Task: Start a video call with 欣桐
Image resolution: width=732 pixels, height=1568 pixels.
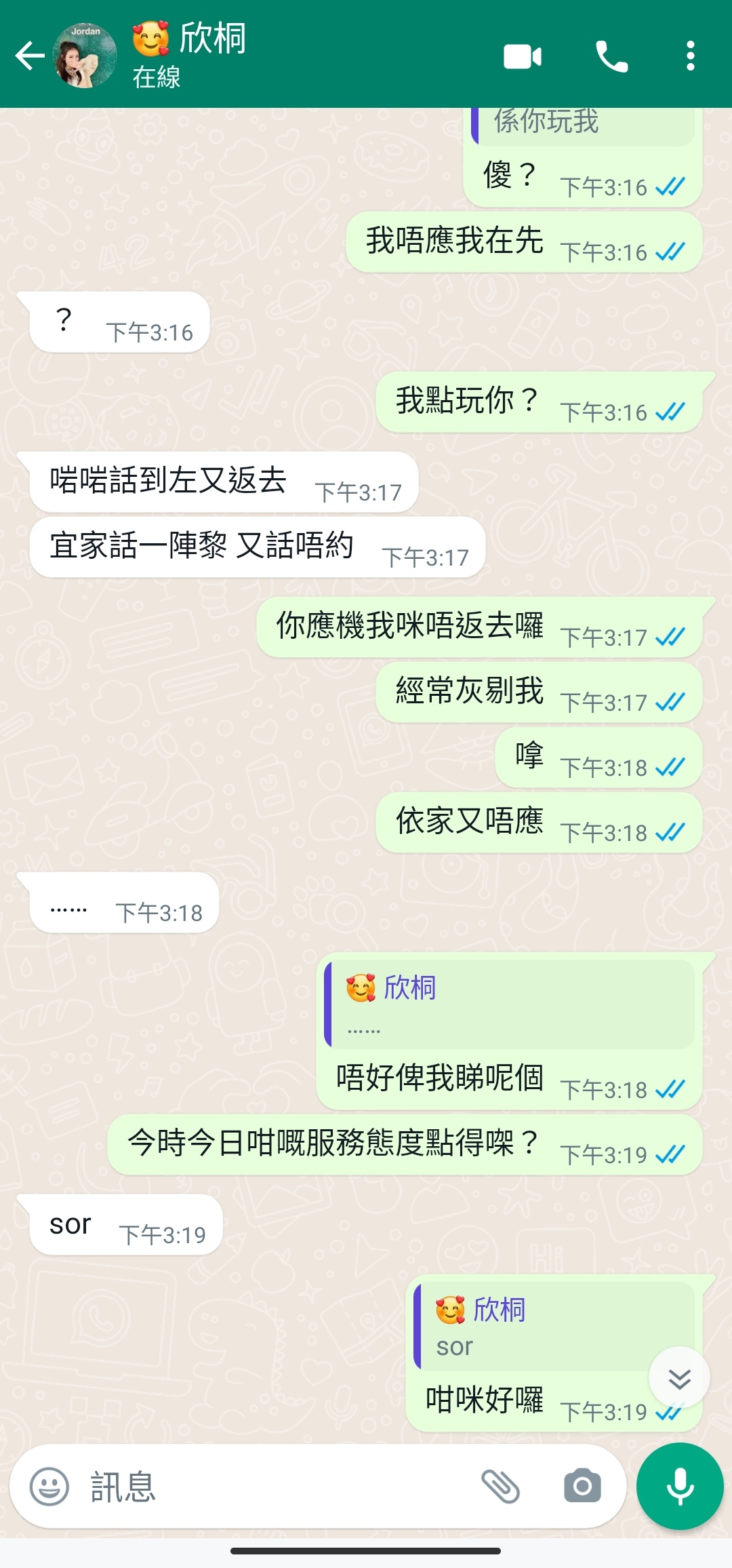Action: click(x=523, y=56)
